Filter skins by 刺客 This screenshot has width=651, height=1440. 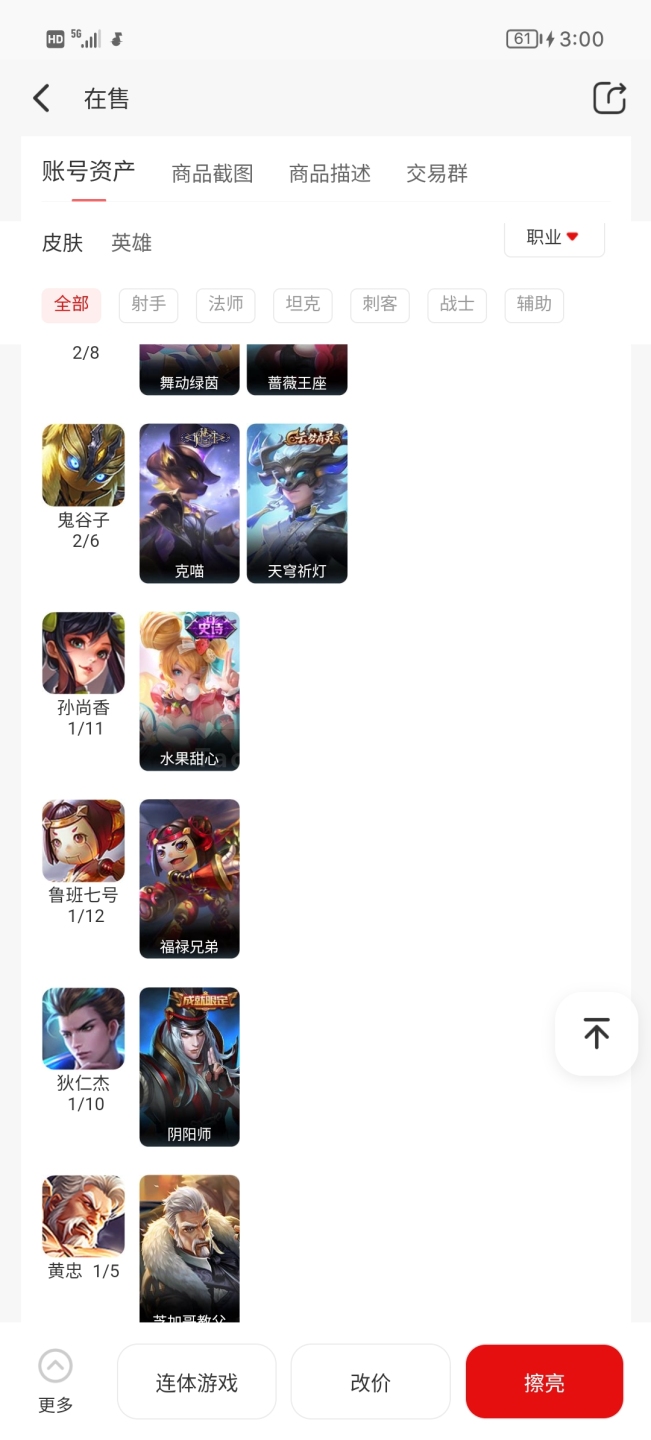pos(379,304)
